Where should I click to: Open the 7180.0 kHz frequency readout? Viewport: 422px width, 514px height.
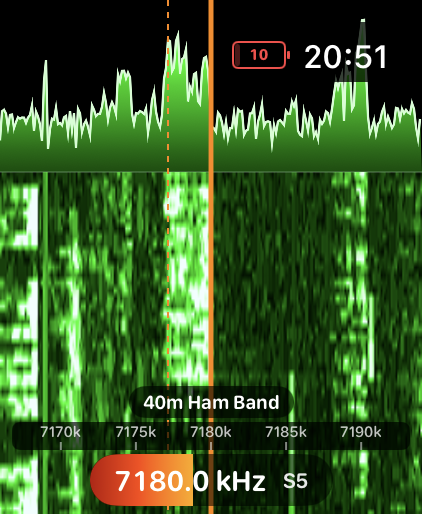[x=190, y=481]
